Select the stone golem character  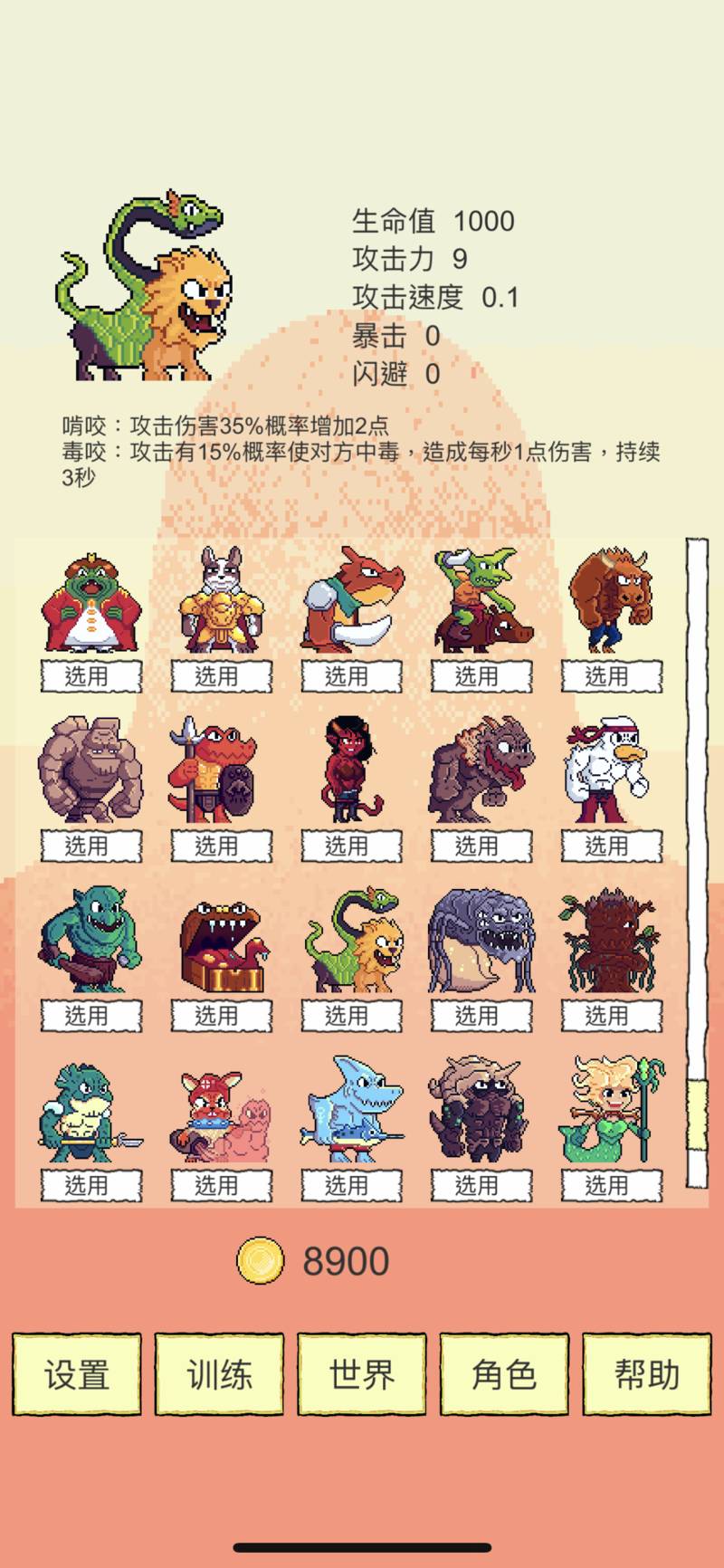[90, 846]
